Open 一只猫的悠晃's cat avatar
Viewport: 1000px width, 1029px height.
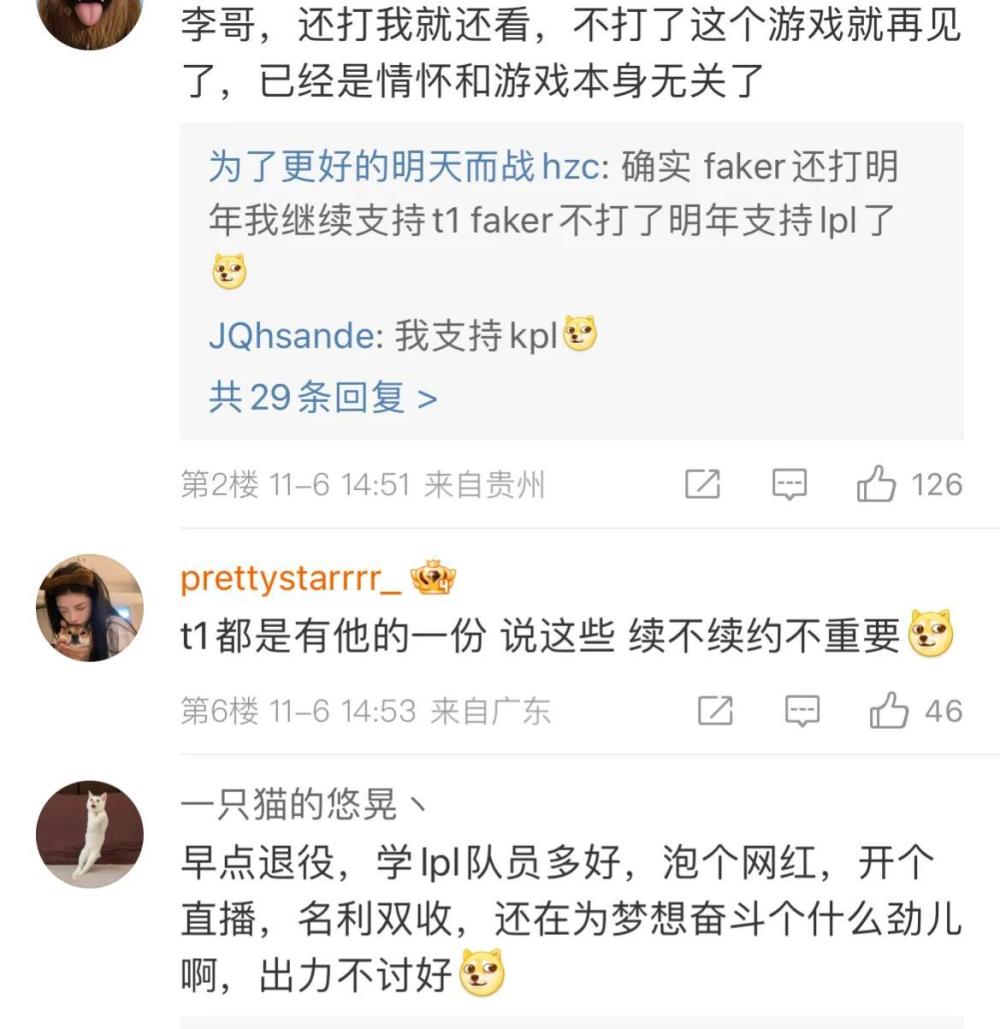89,834
